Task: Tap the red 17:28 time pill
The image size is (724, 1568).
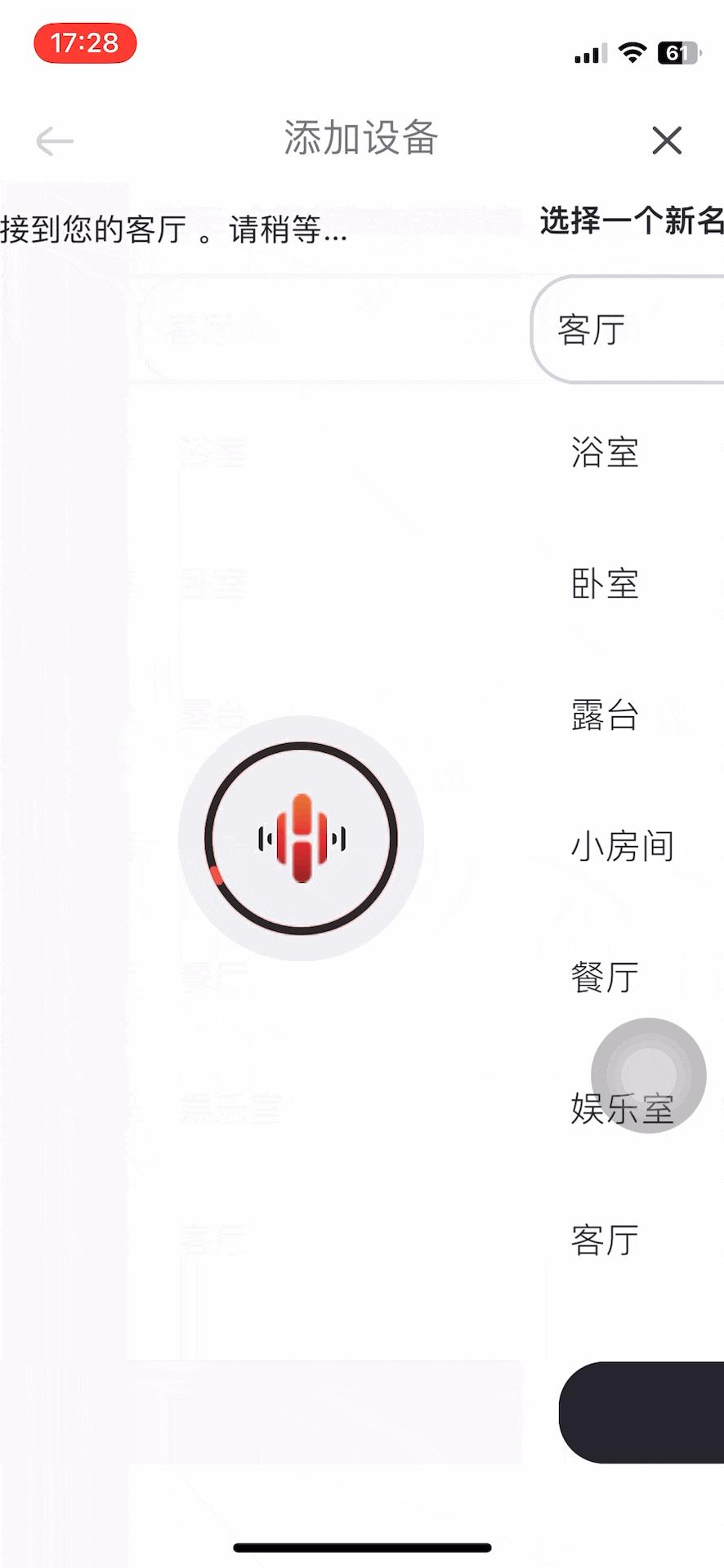Action: coord(85,44)
